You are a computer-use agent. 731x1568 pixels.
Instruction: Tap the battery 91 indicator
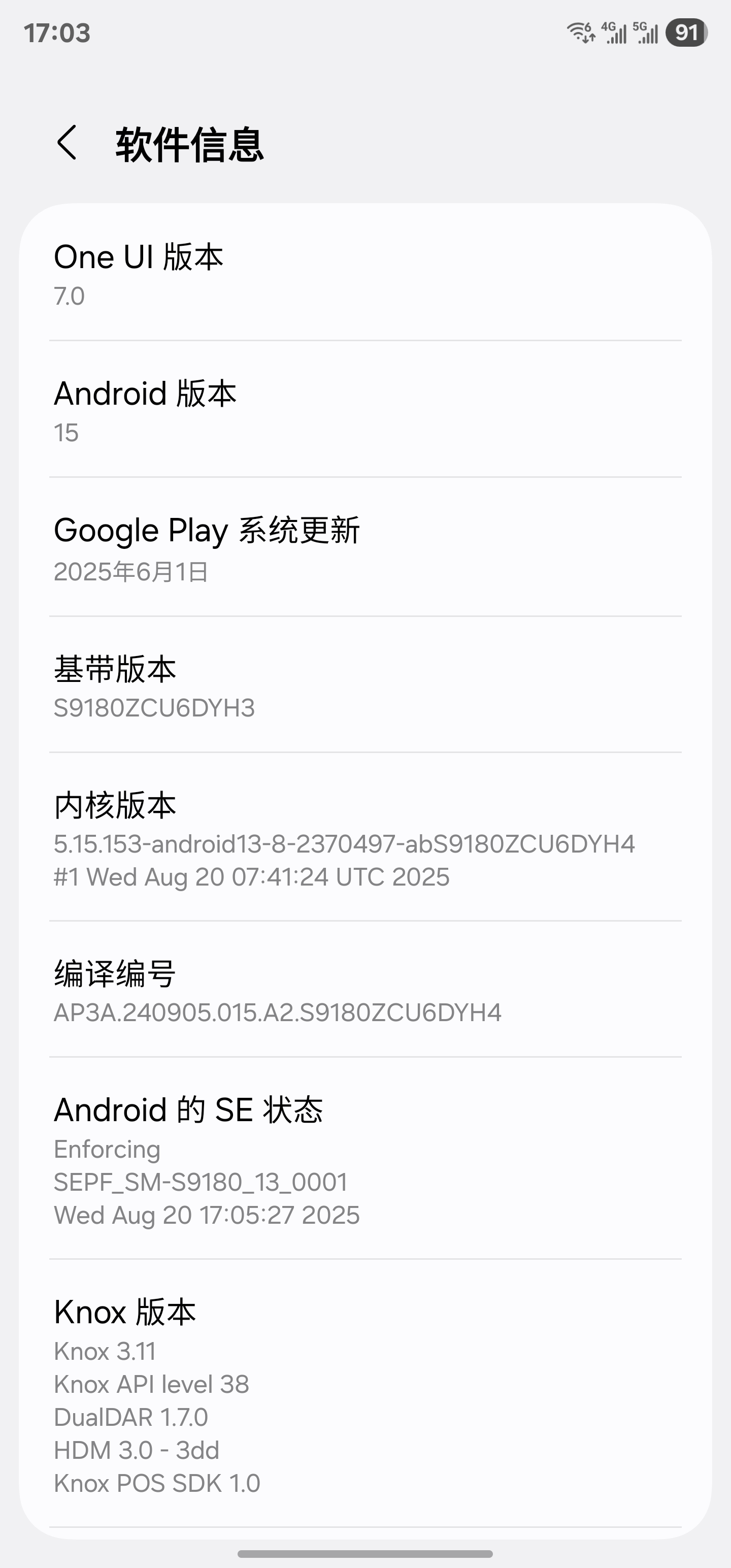pos(686,35)
